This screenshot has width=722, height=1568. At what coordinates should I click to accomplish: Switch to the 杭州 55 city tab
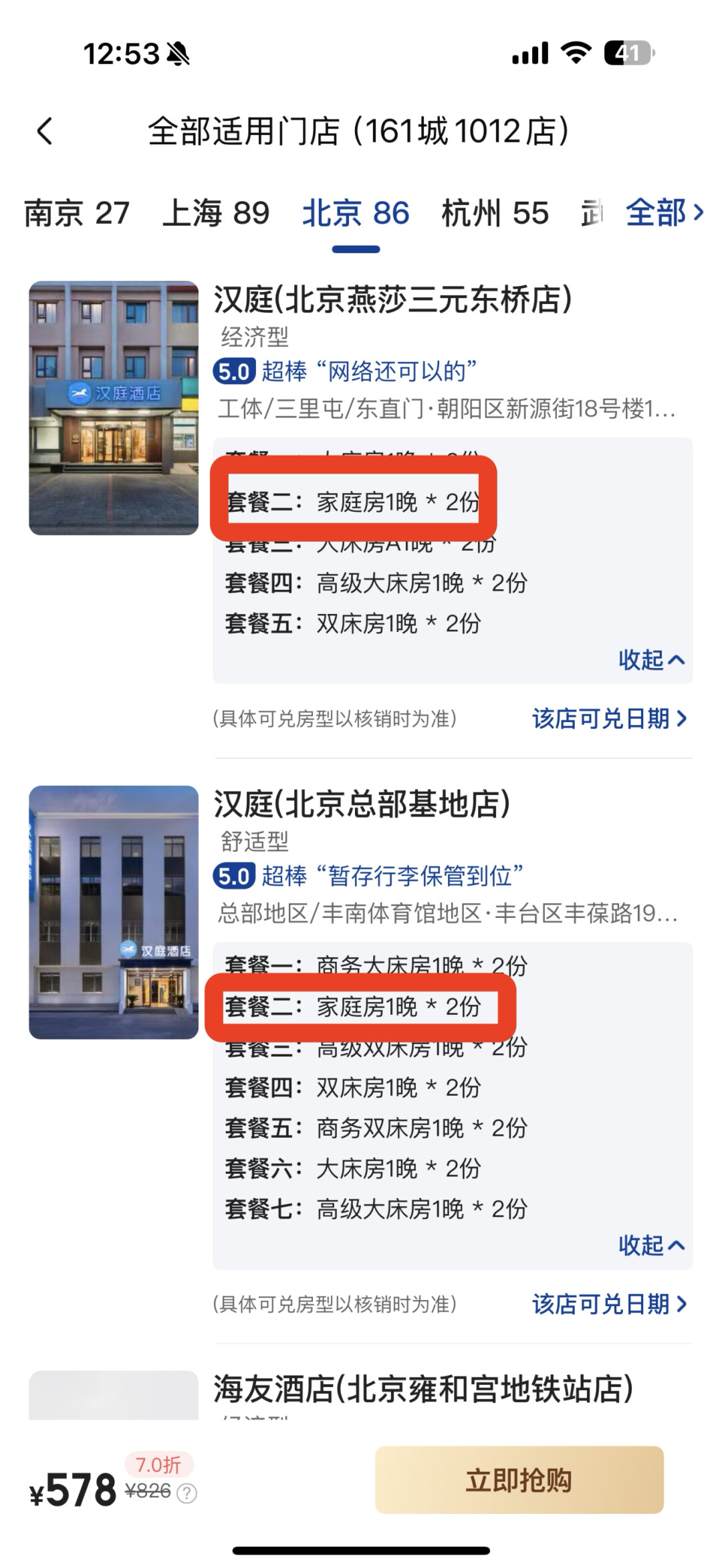click(x=495, y=214)
